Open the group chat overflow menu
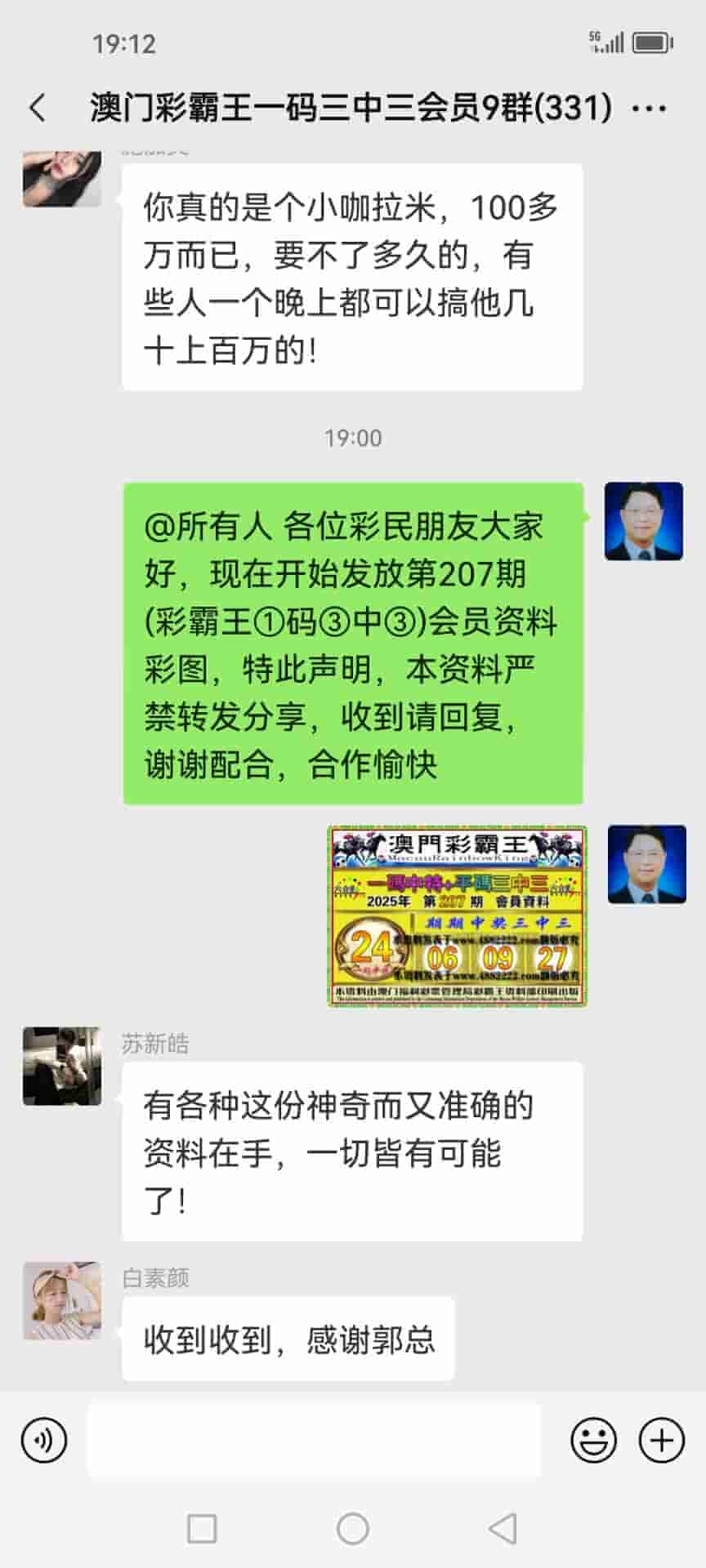The width and height of the screenshot is (706, 1568). [650, 108]
